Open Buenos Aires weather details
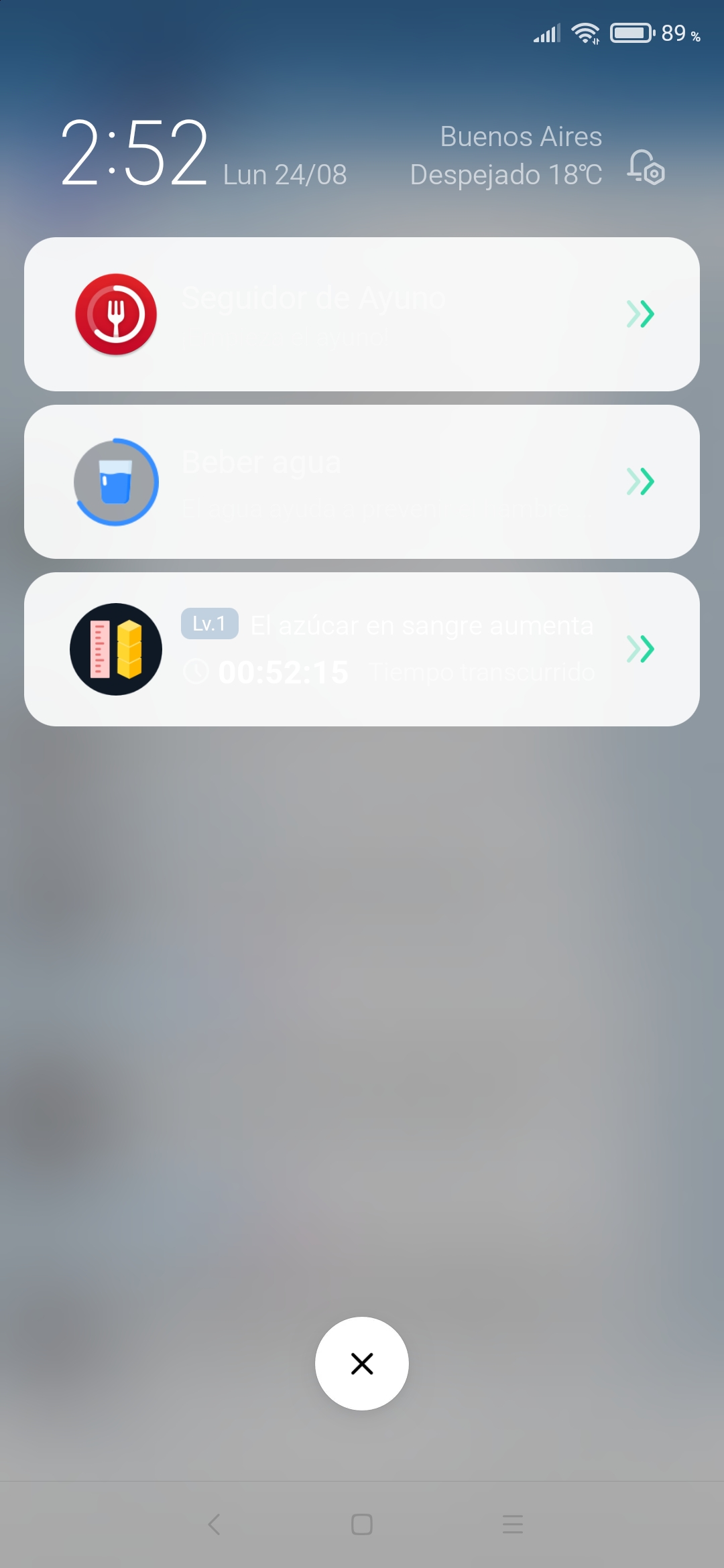Image resolution: width=724 pixels, height=1568 pixels. [506, 155]
